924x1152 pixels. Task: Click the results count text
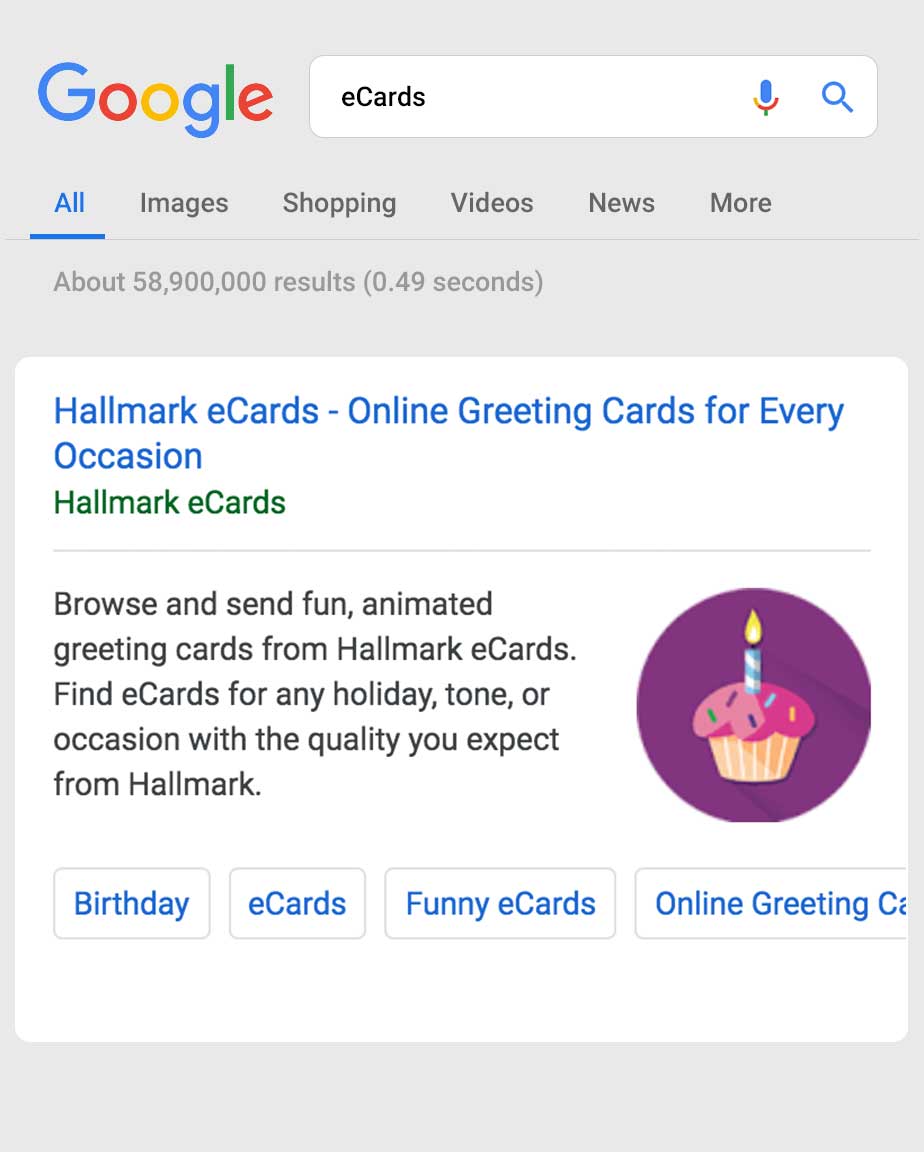tap(297, 282)
